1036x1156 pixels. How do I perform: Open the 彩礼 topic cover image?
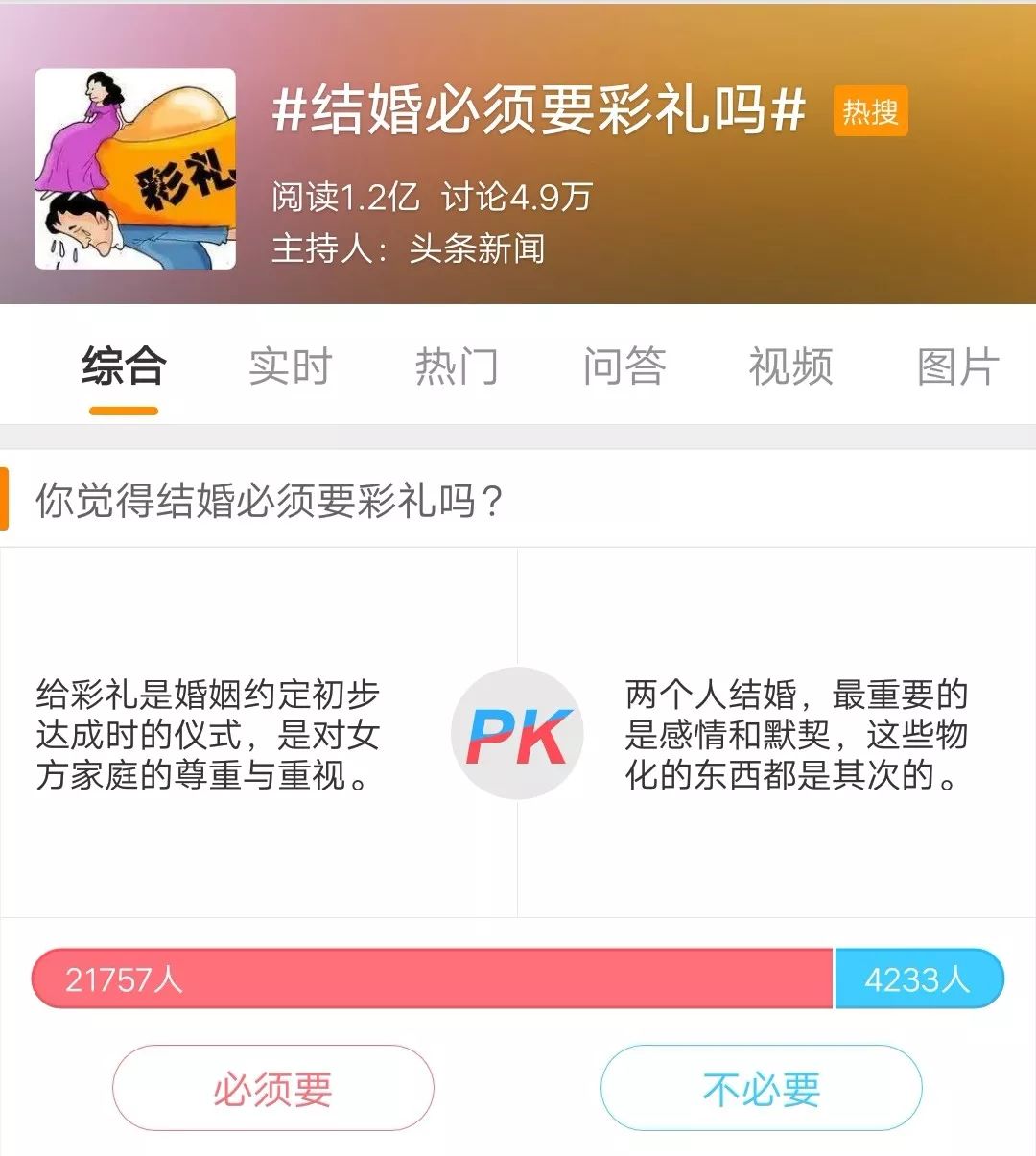click(135, 169)
